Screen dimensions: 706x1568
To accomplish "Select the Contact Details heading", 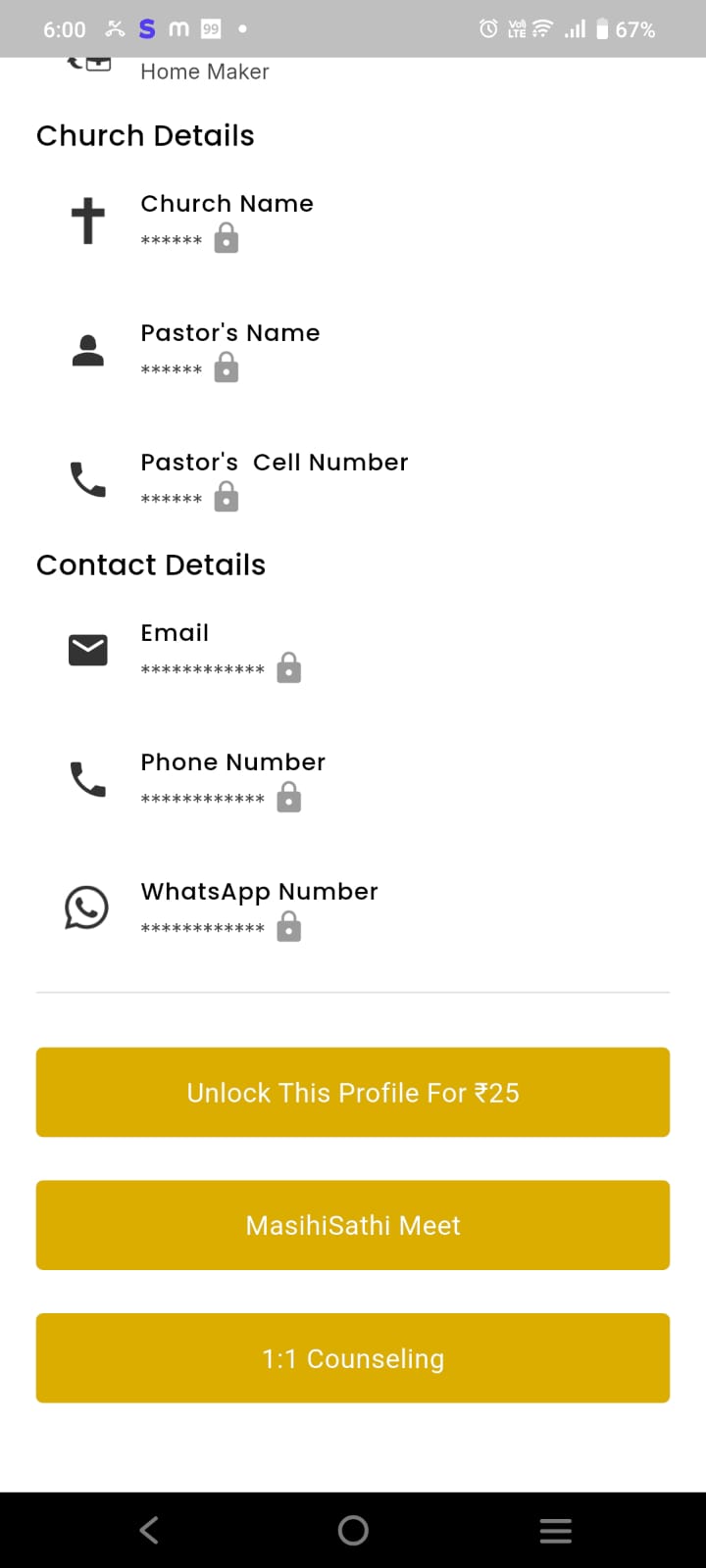I will tap(150, 564).
